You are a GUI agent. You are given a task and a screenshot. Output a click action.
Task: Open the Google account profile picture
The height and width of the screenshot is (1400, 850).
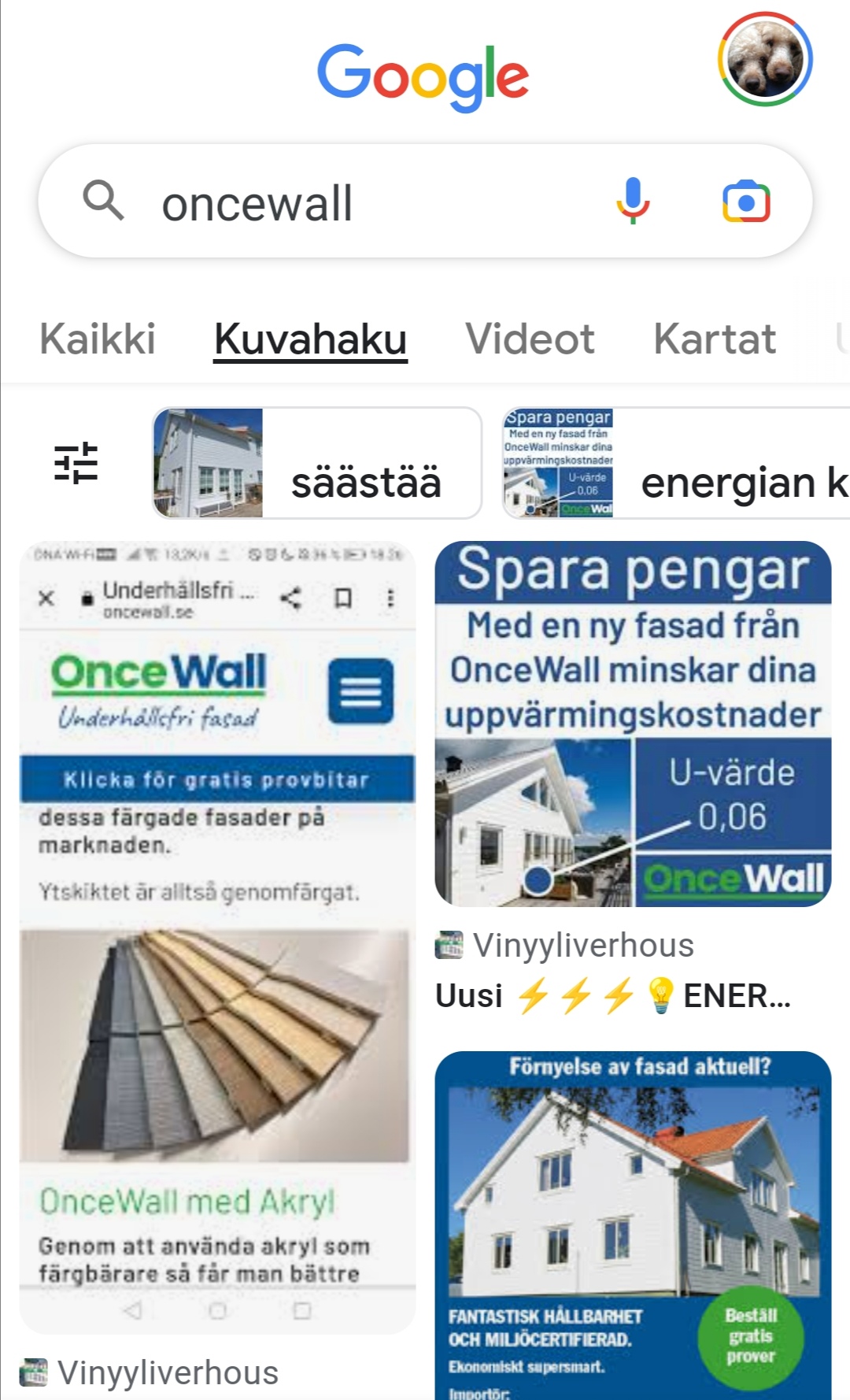[x=764, y=60]
